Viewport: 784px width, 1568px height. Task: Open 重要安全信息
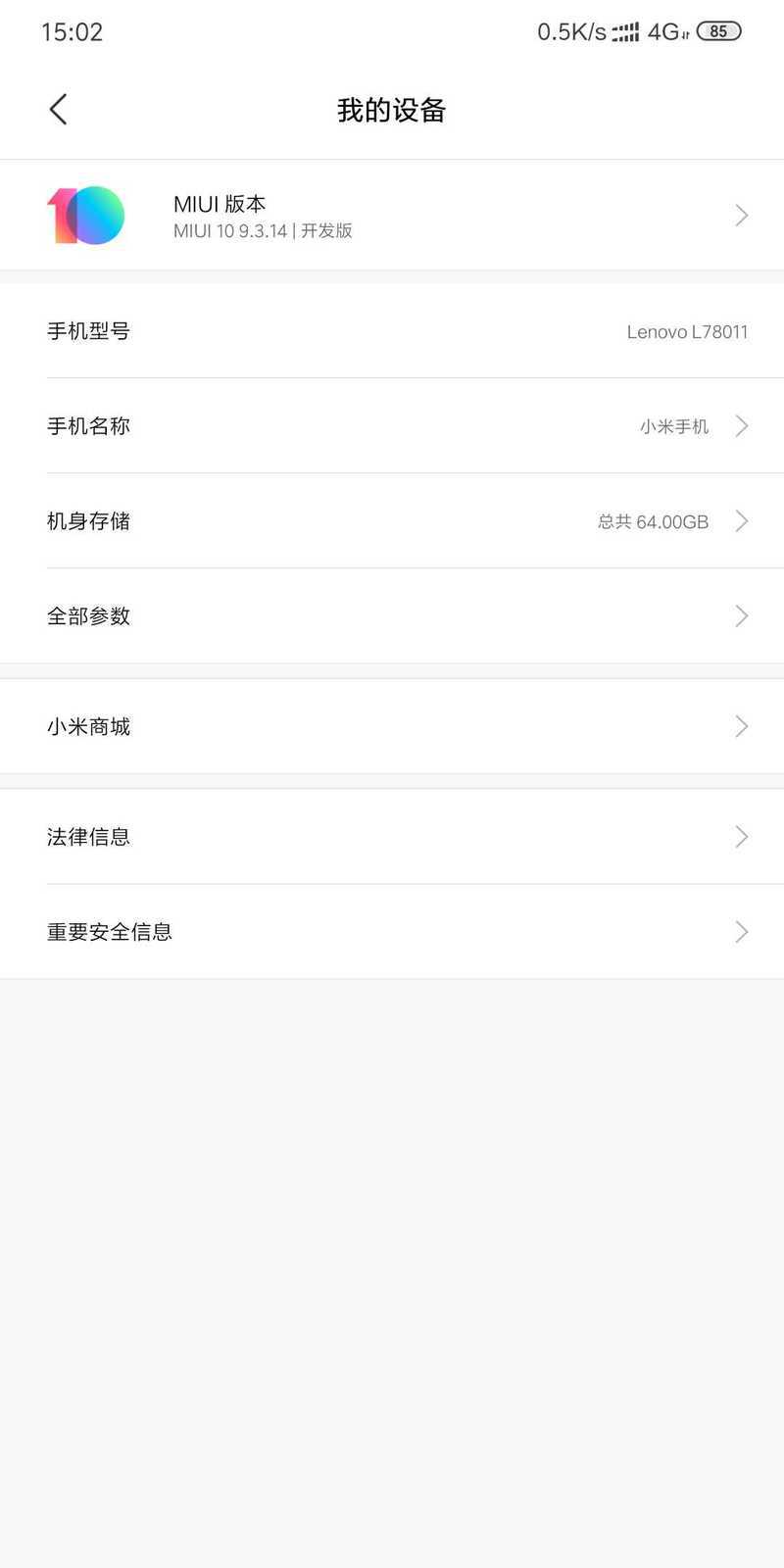coord(392,932)
